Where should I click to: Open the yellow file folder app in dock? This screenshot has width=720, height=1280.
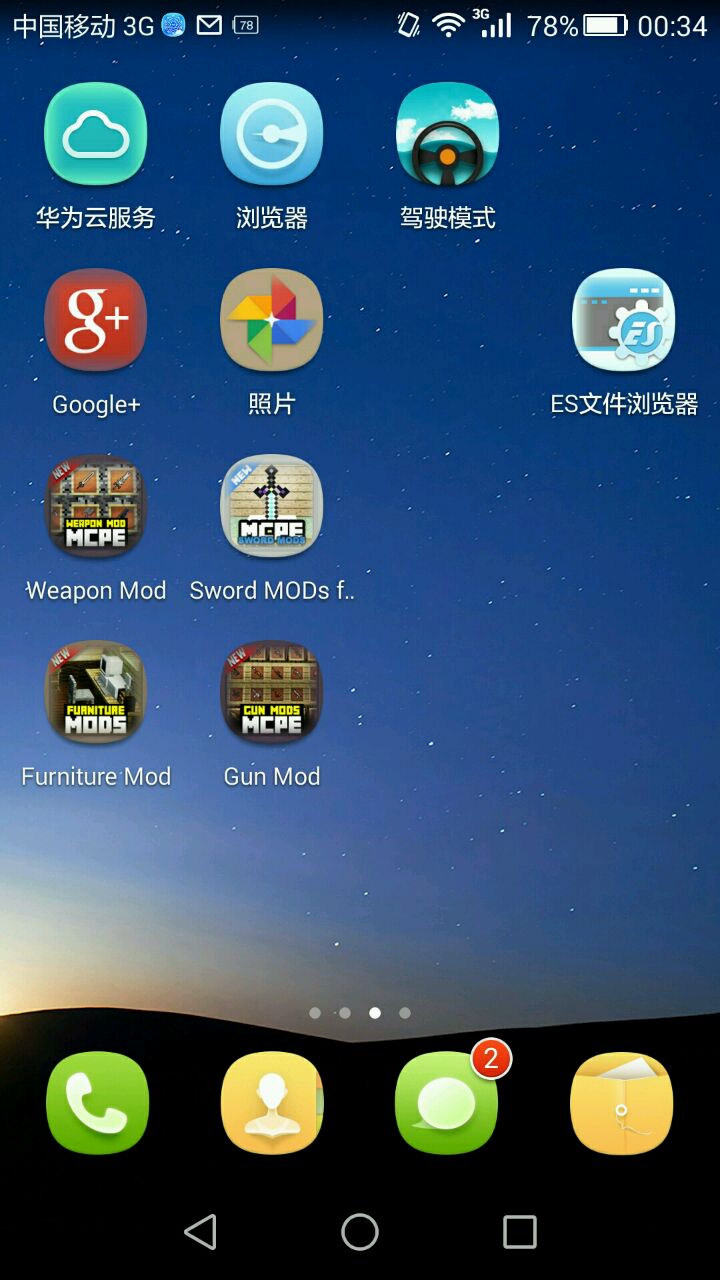coord(621,1103)
